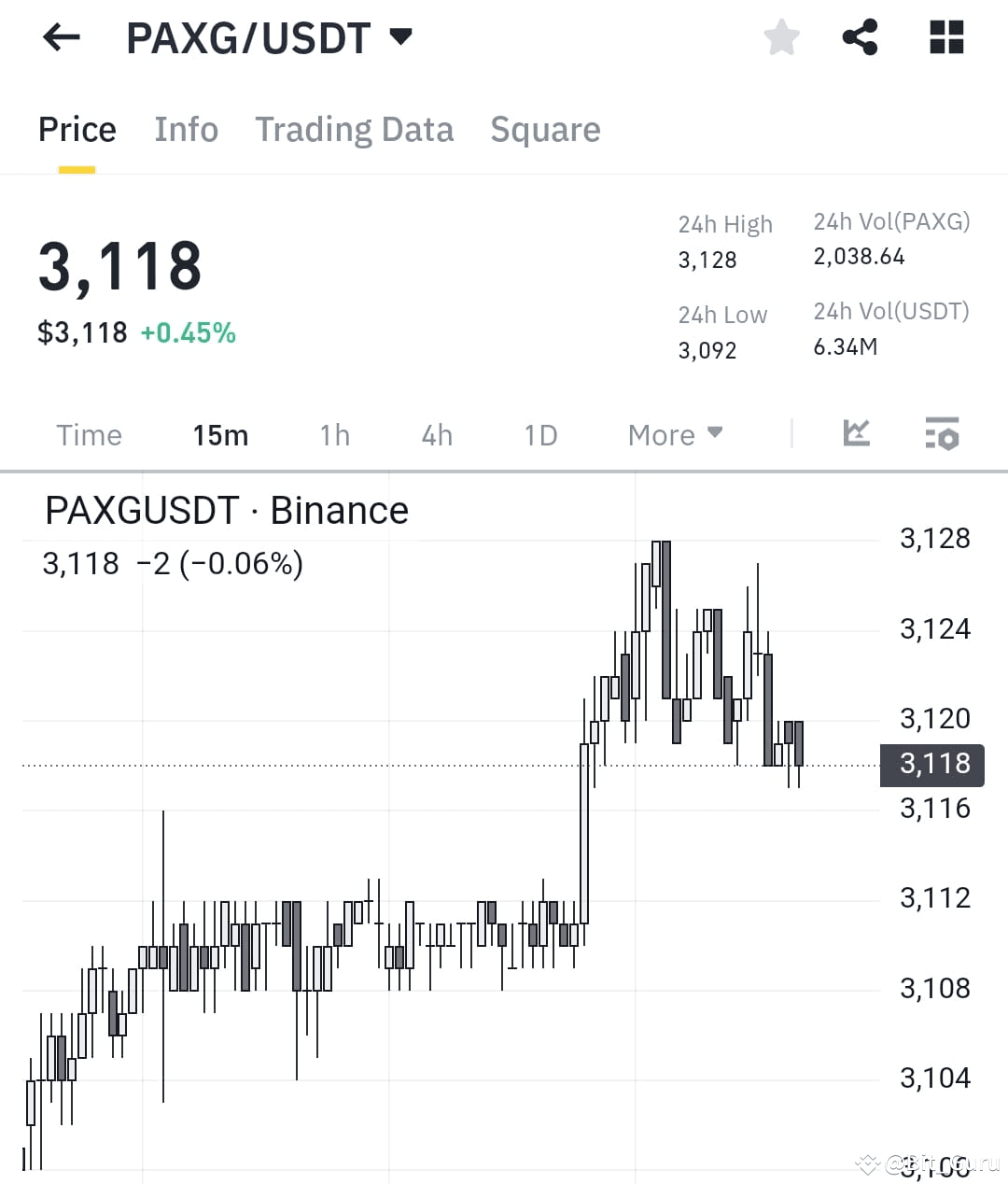The image size is (1008, 1184).
Task: Open the PAXG/USDT pair selector dropdown
Action: [x=399, y=37]
